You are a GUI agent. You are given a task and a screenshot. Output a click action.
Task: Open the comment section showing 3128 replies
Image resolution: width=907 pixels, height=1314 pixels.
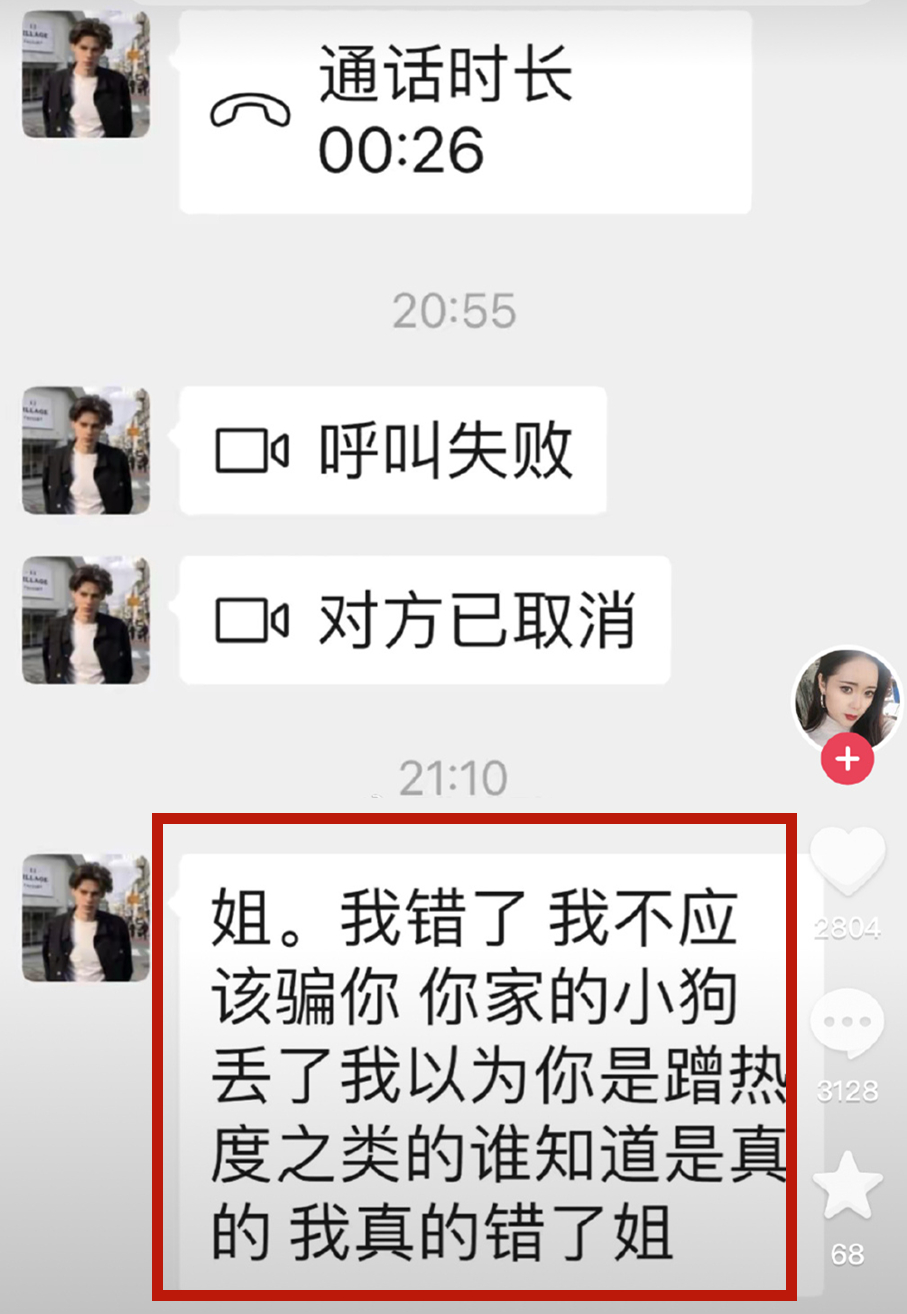click(x=846, y=1022)
